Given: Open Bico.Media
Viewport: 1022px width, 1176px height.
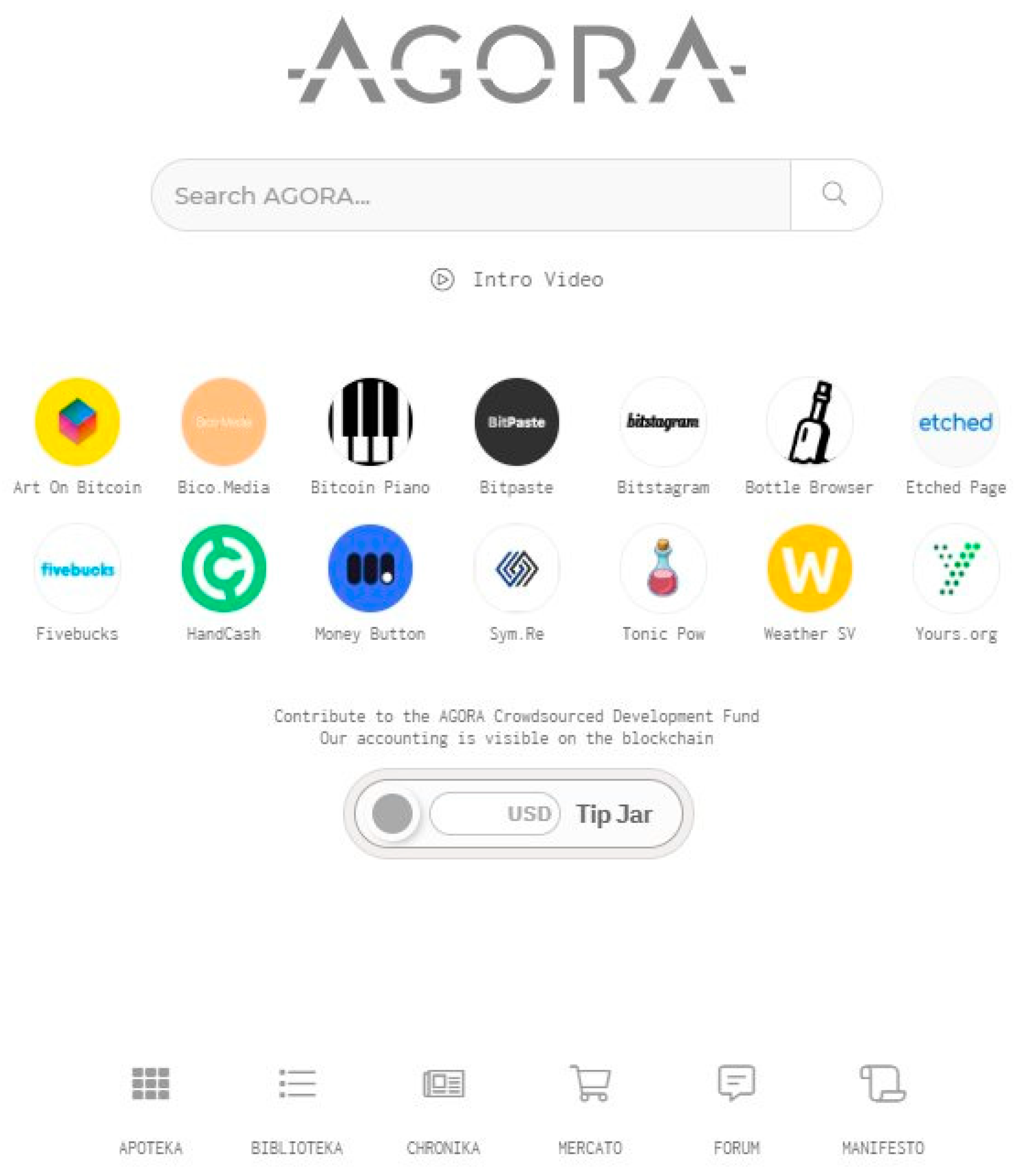Looking at the screenshot, I should 223,422.
